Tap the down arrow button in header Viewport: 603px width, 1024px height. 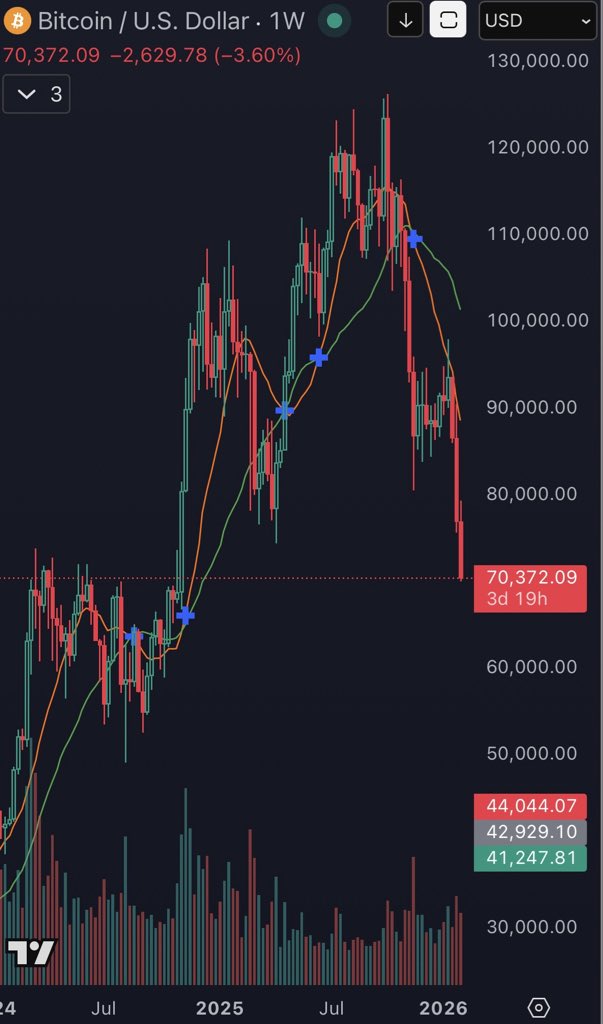405,20
